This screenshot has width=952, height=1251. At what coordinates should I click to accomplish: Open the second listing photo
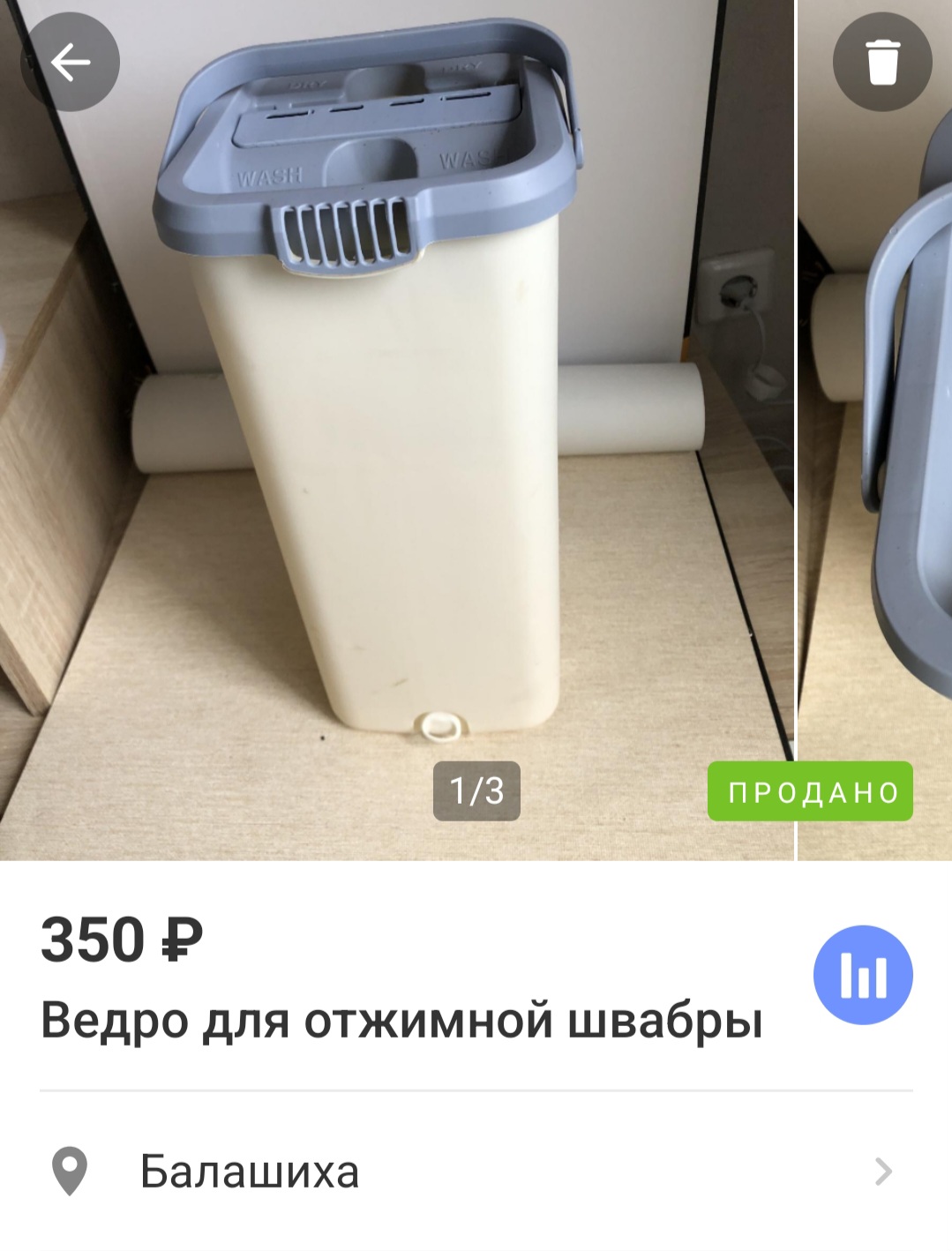coord(875,441)
